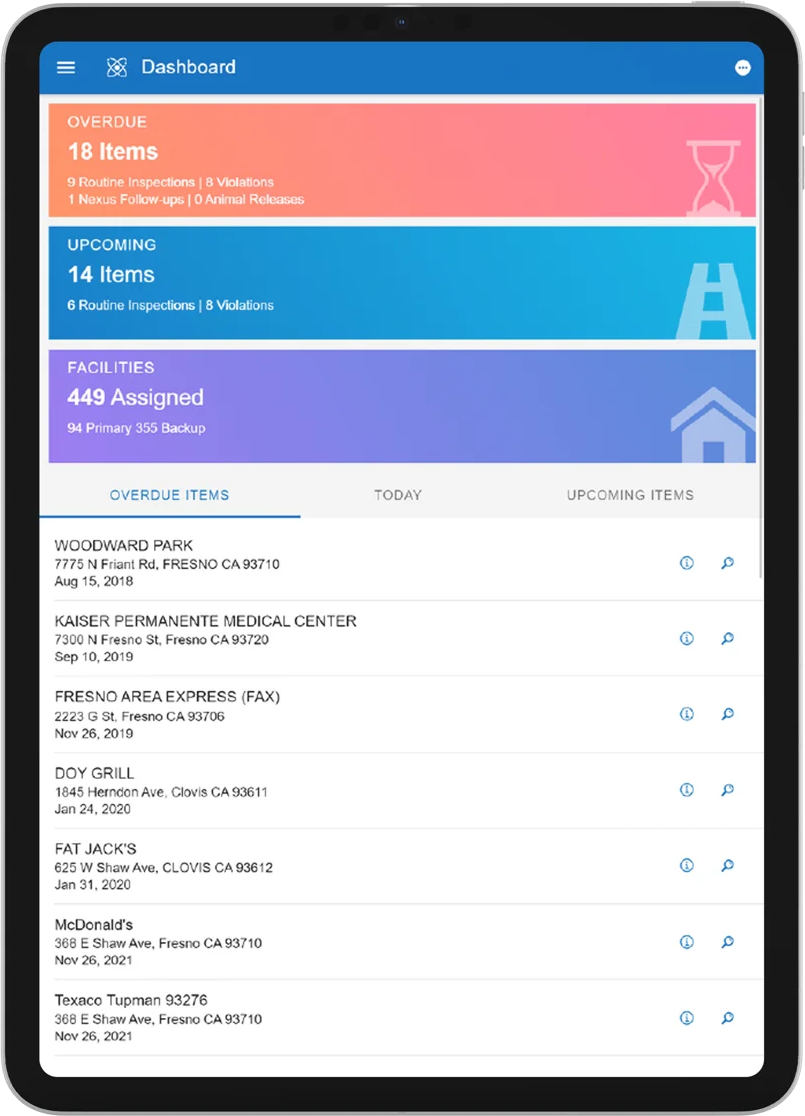Switch to the Today tab
Image resolution: width=805 pixels, height=1116 pixels.
[x=398, y=495]
